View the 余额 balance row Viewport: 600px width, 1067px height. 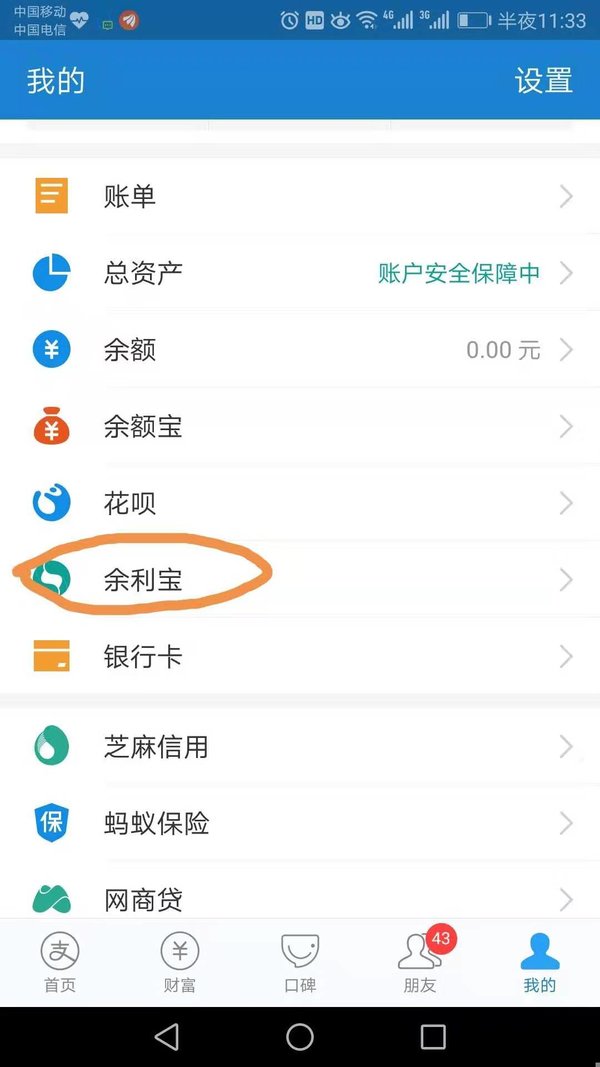click(x=300, y=350)
